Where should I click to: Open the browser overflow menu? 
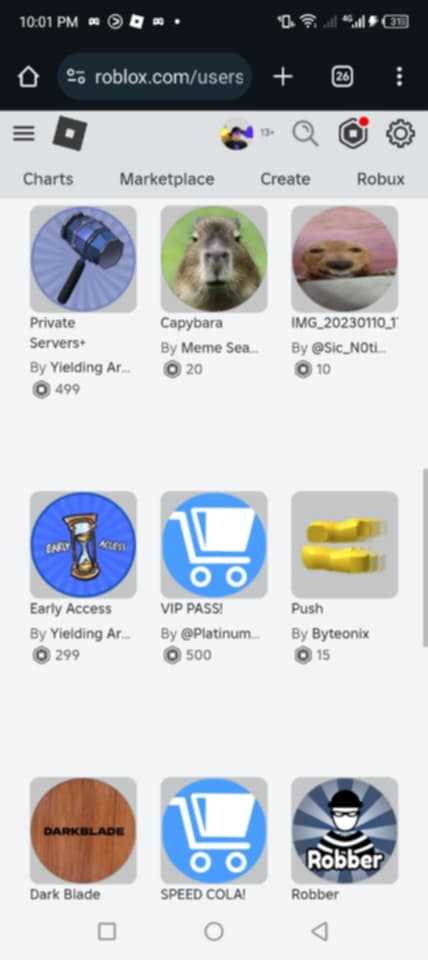click(399, 77)
